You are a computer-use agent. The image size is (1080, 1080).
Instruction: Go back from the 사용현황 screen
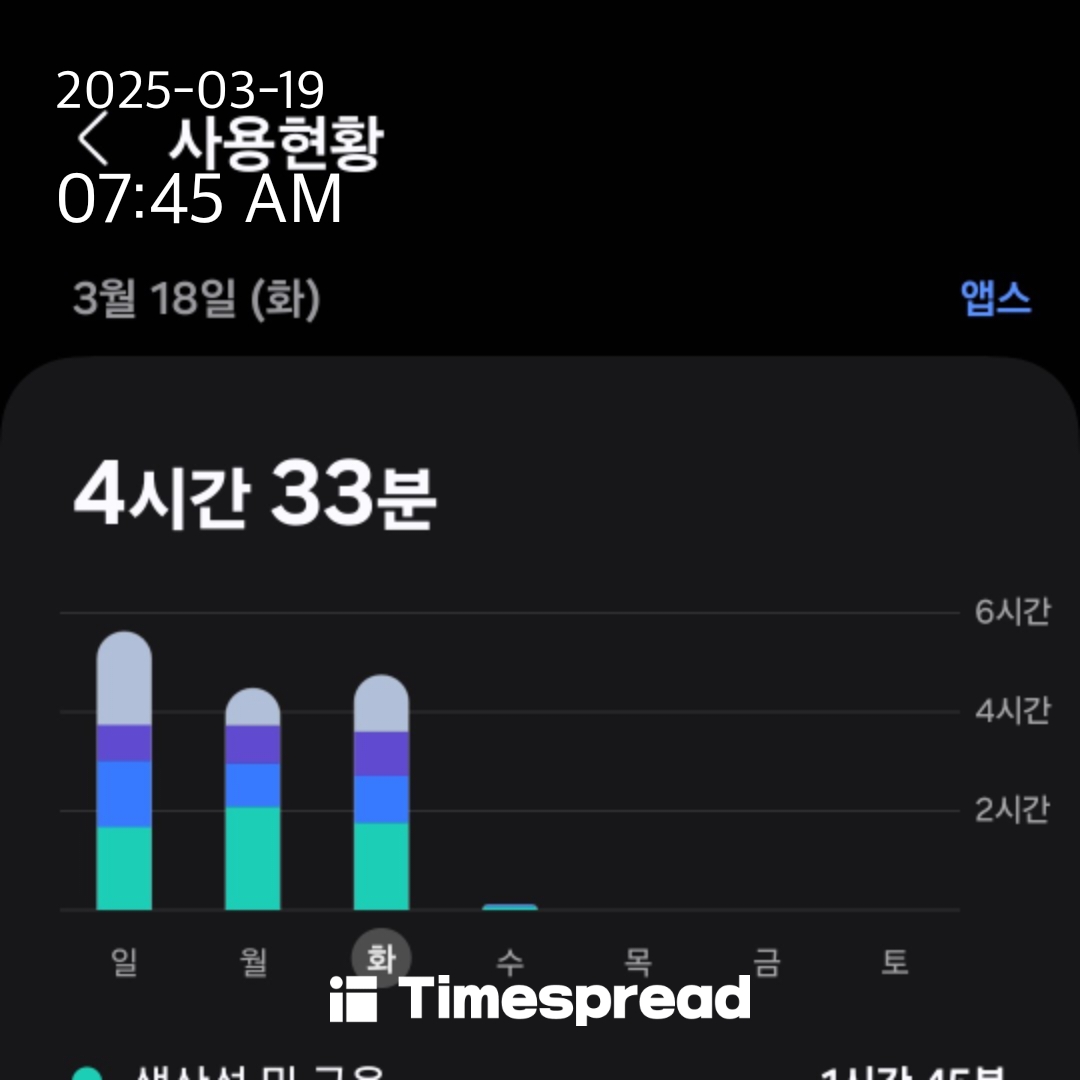coord(95,141)
